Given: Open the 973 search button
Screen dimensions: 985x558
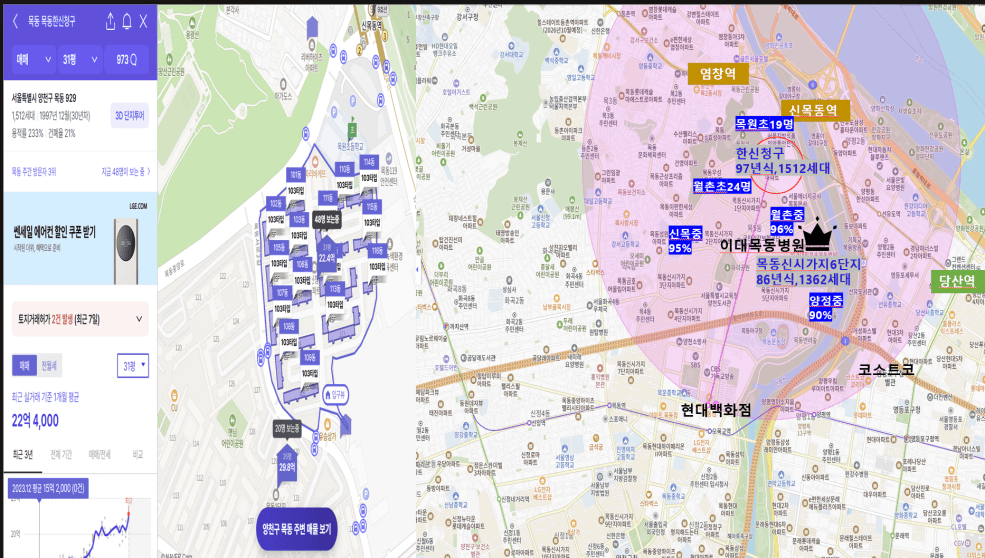Looking at the screenshot, I should pos(126,60).
